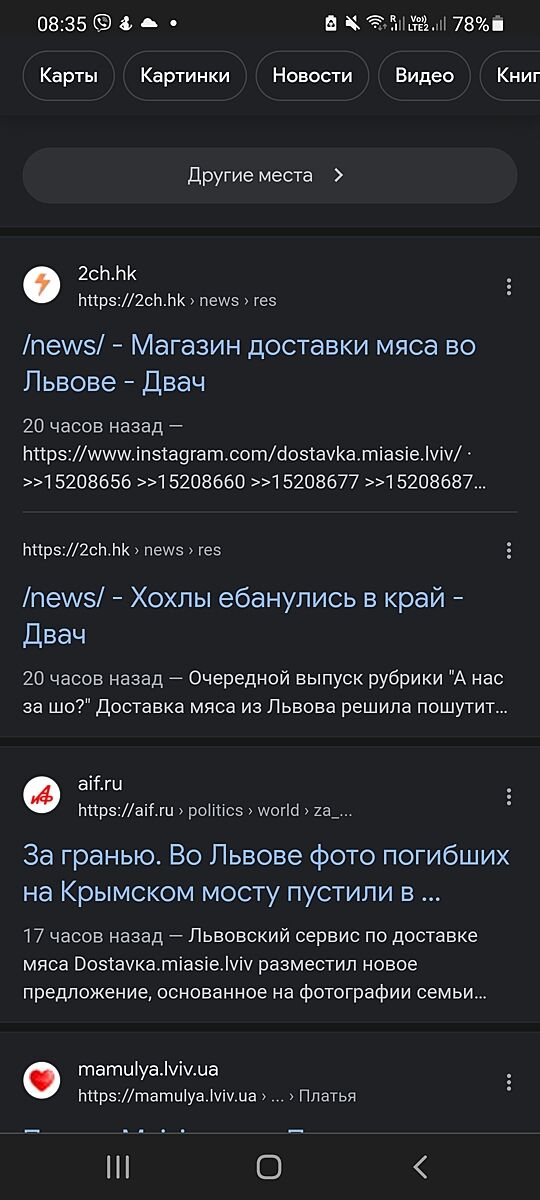Open result Магазин доставки мяса во Львове
The image size is (540, 1200).
pos(249,364)
